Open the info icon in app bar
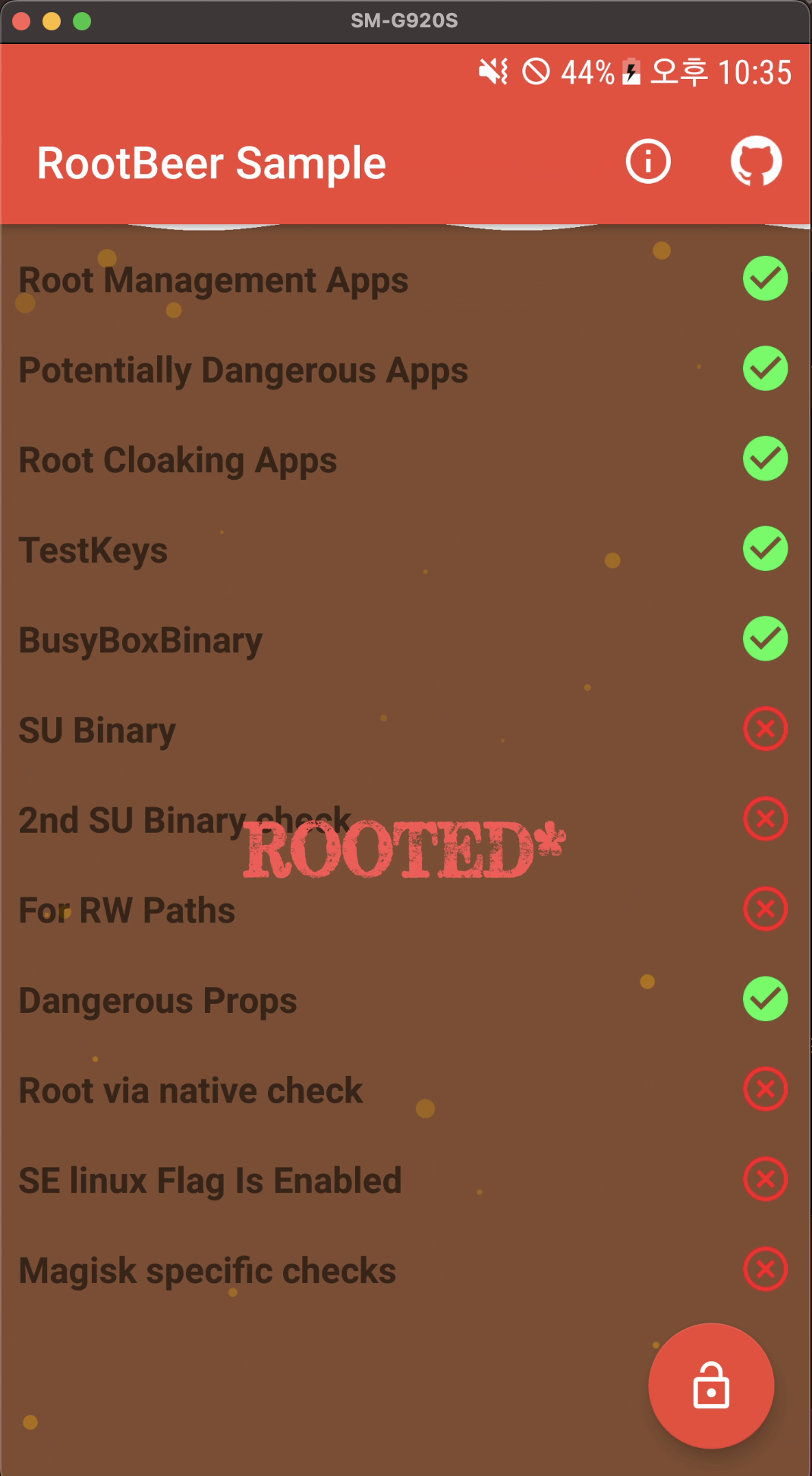 tap(648, 162)
